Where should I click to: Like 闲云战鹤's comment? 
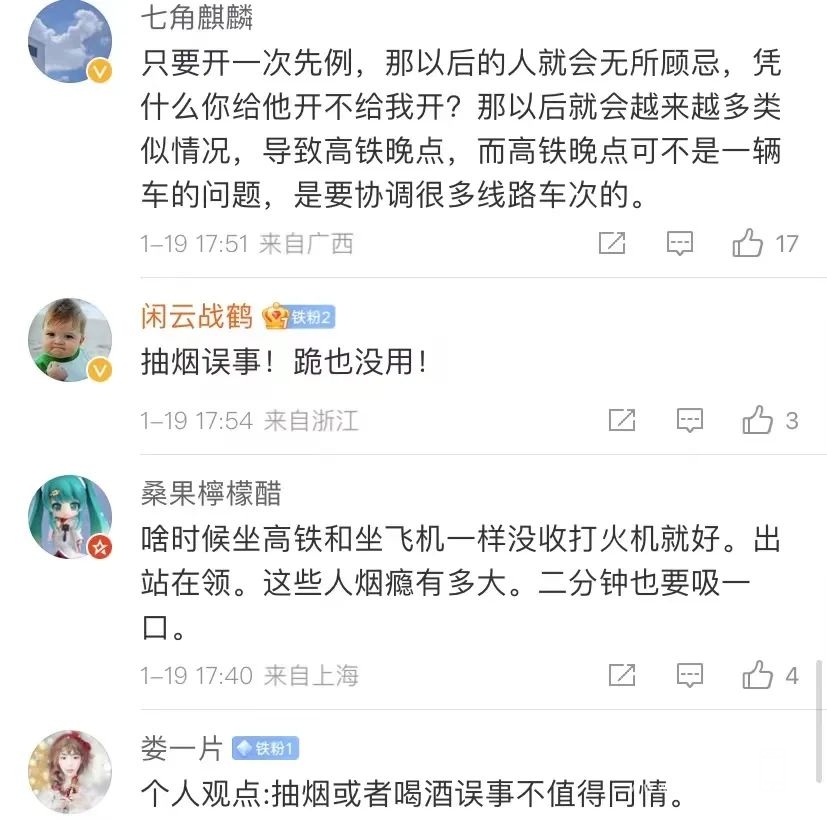coord(758,421)
